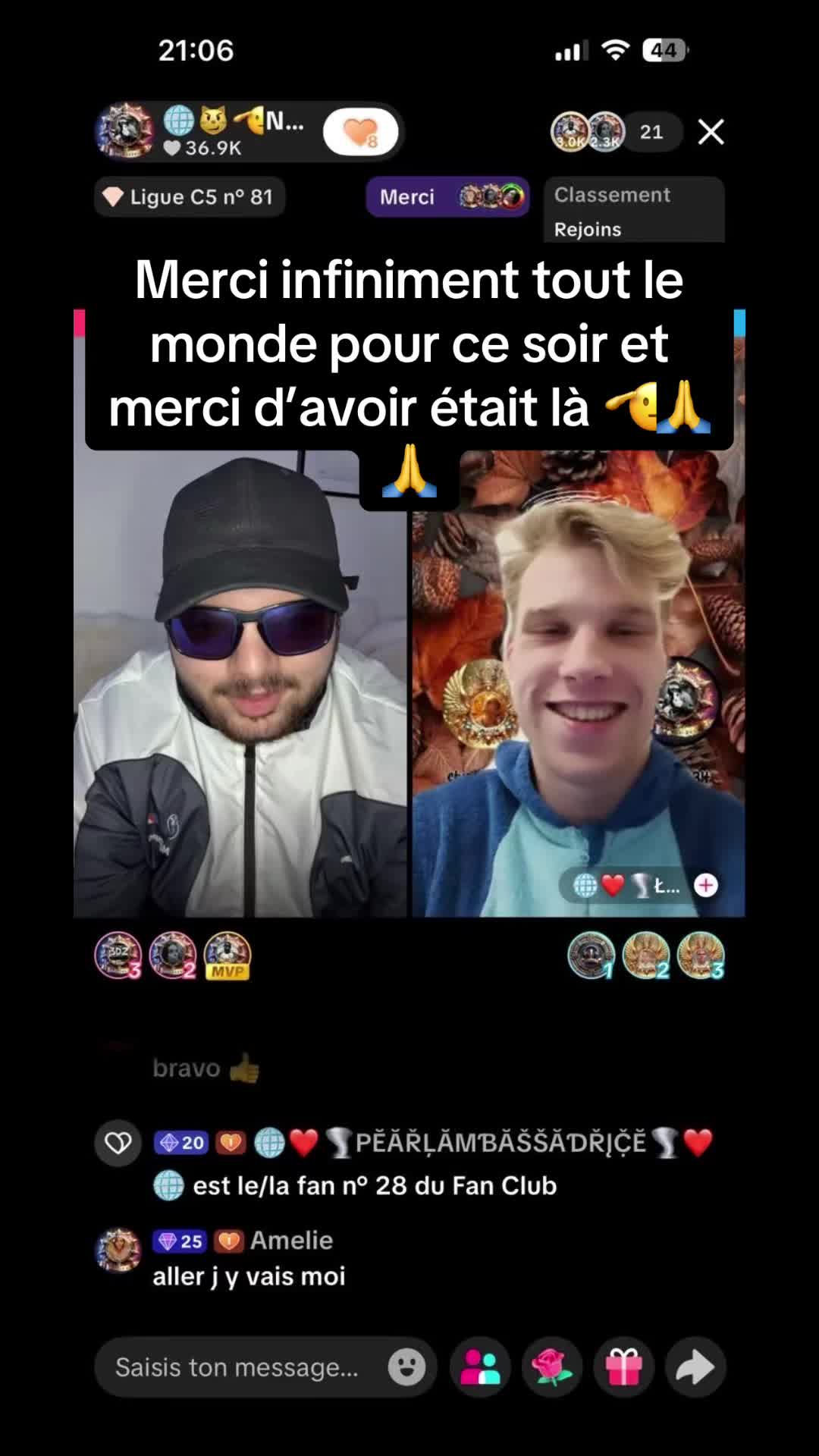
Task: Send a rose gift
Action: pos(552,1367)
